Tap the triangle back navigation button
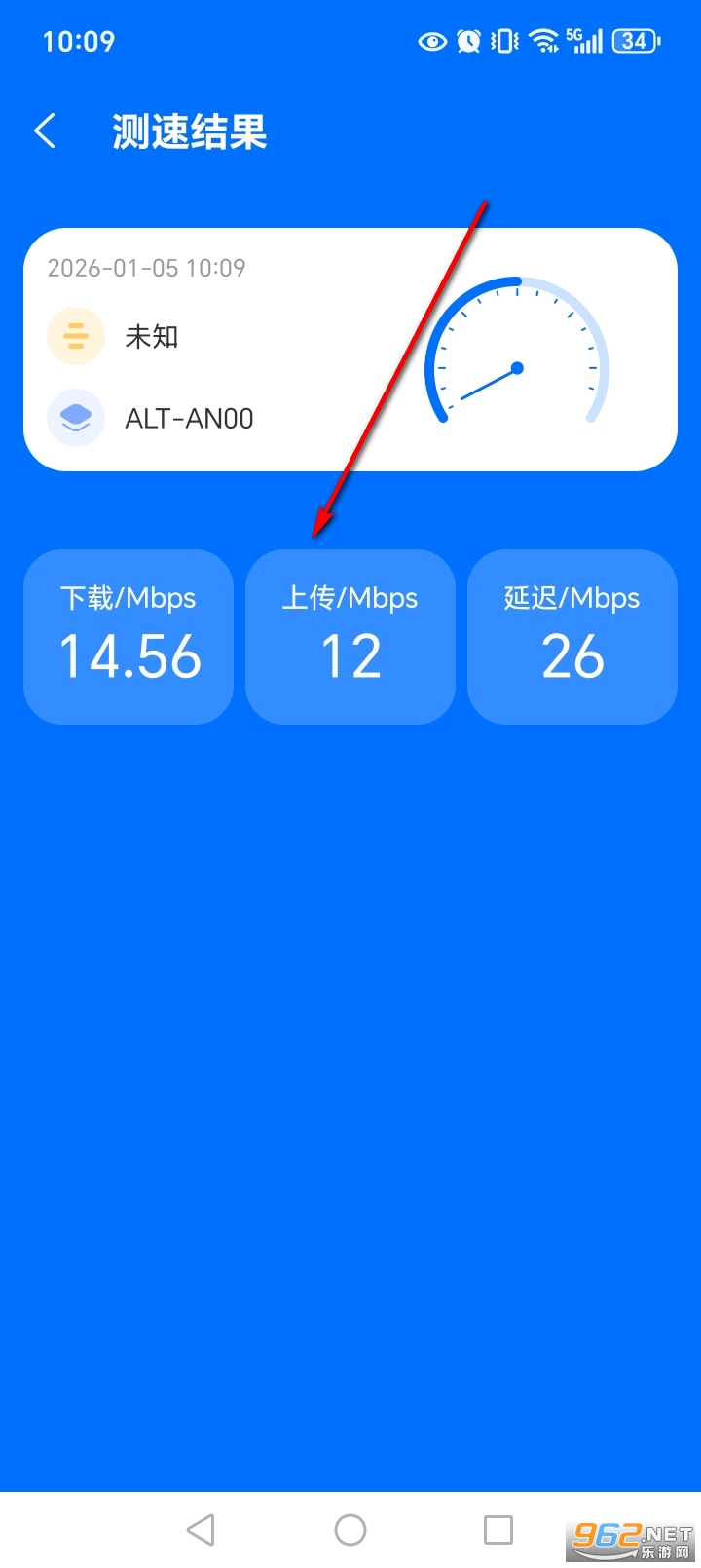Viewport: 701px width, 1568px height. pyautogui.click(x=200, y=1527)
